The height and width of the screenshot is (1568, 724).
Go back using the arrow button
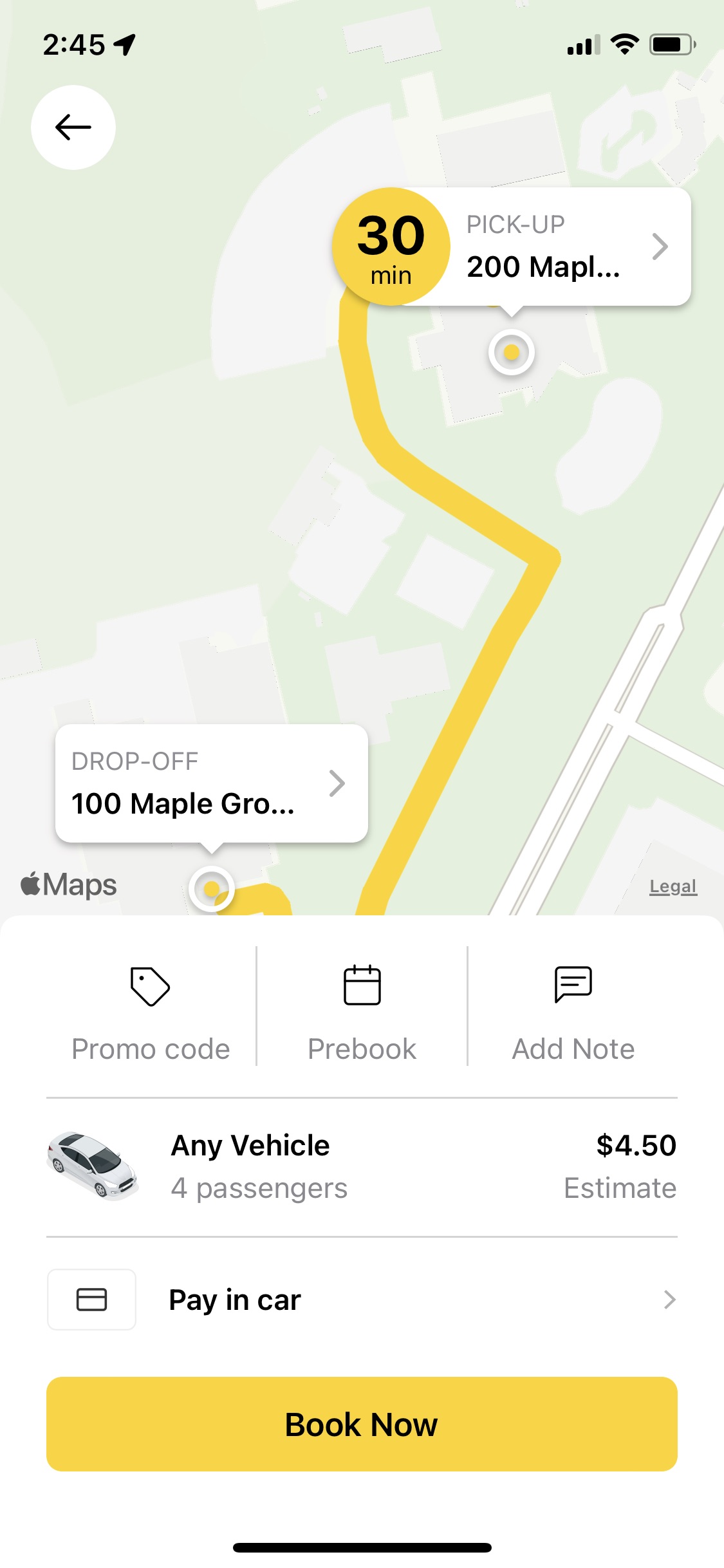73,127
